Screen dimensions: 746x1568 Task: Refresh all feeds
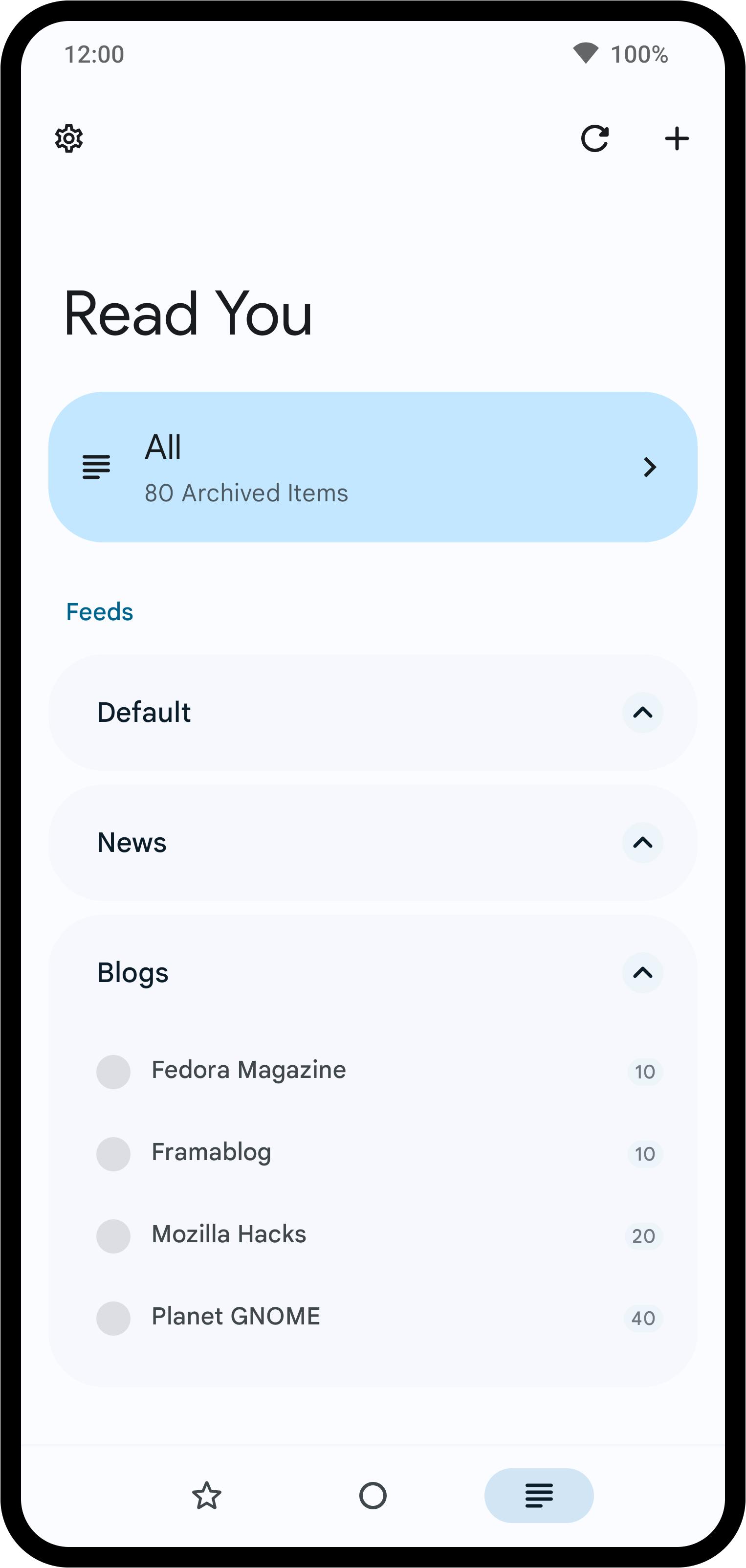tap(594, 139)
